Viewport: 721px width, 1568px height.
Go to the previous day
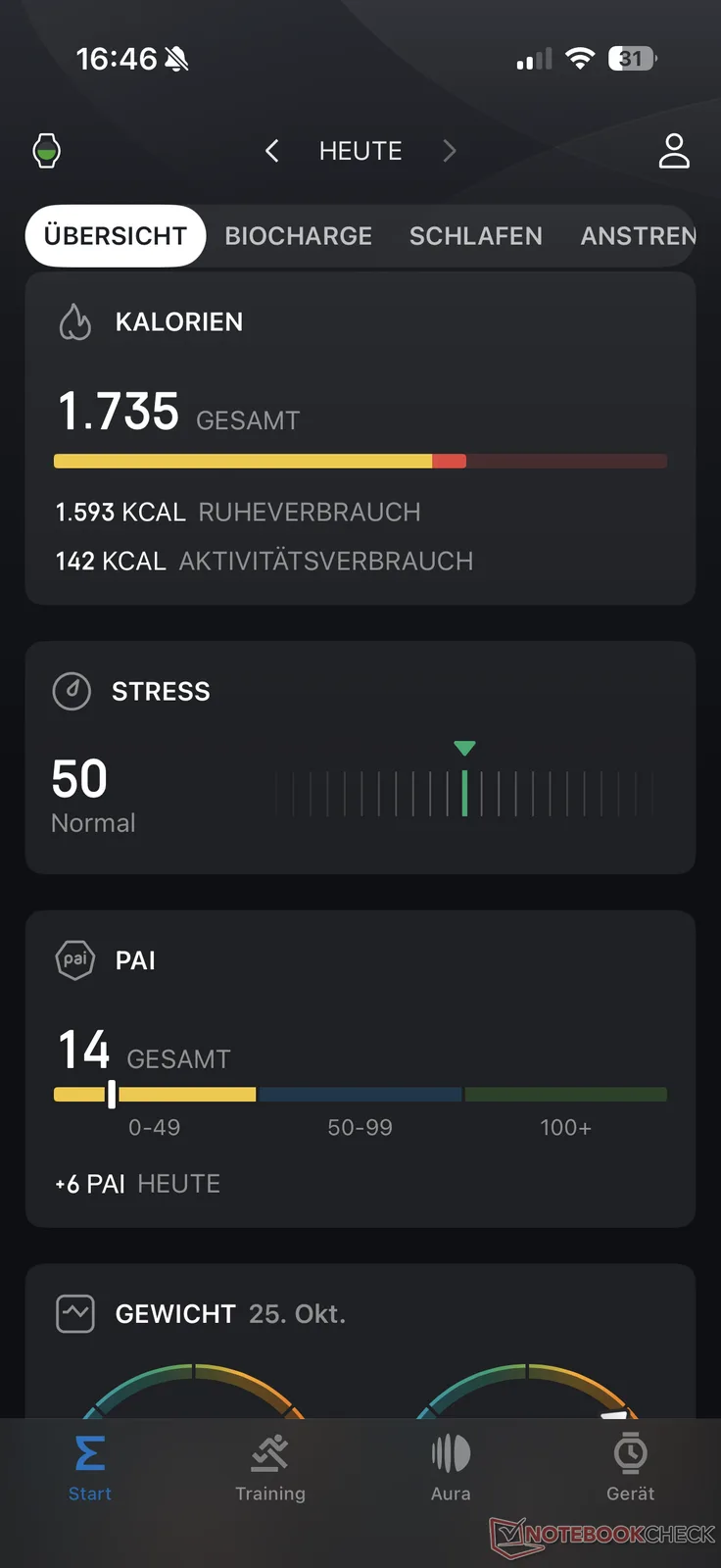[x=272, y=151]
